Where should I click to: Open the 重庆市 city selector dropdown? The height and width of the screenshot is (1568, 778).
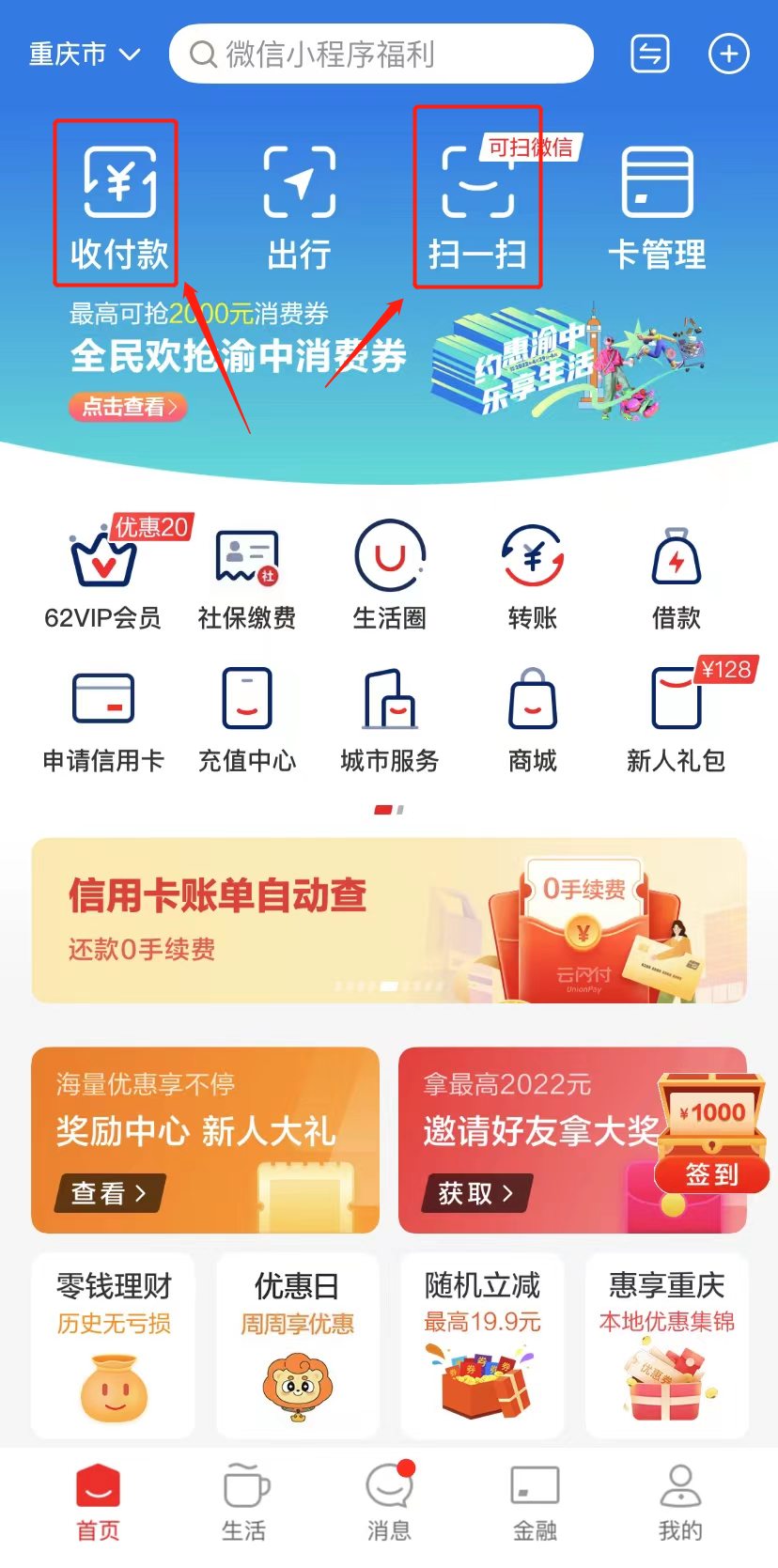[x=85, y=54]
